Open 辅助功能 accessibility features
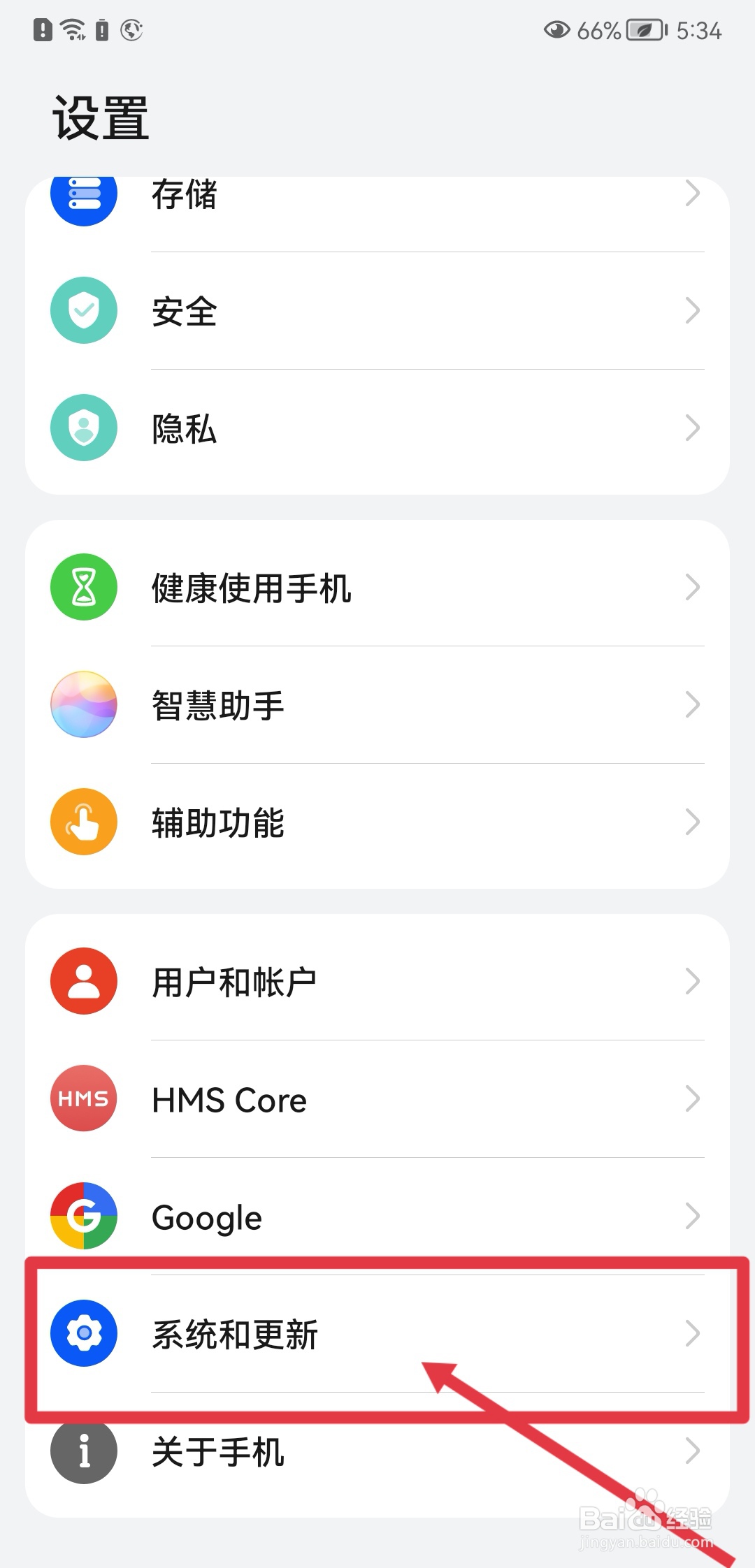Image resolution: width=755 pixels, height=1568 pixels. click(377, 822)
